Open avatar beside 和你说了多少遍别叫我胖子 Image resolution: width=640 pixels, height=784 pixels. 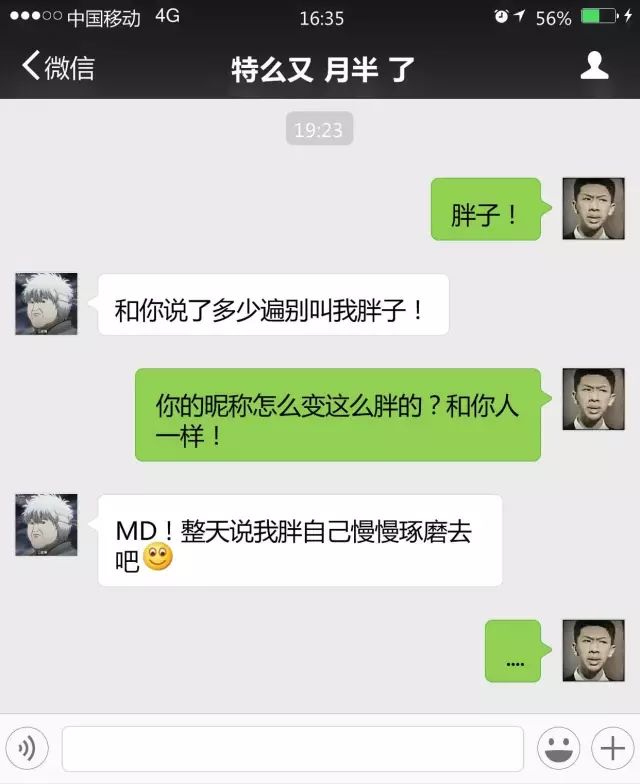tap(46, 304)
